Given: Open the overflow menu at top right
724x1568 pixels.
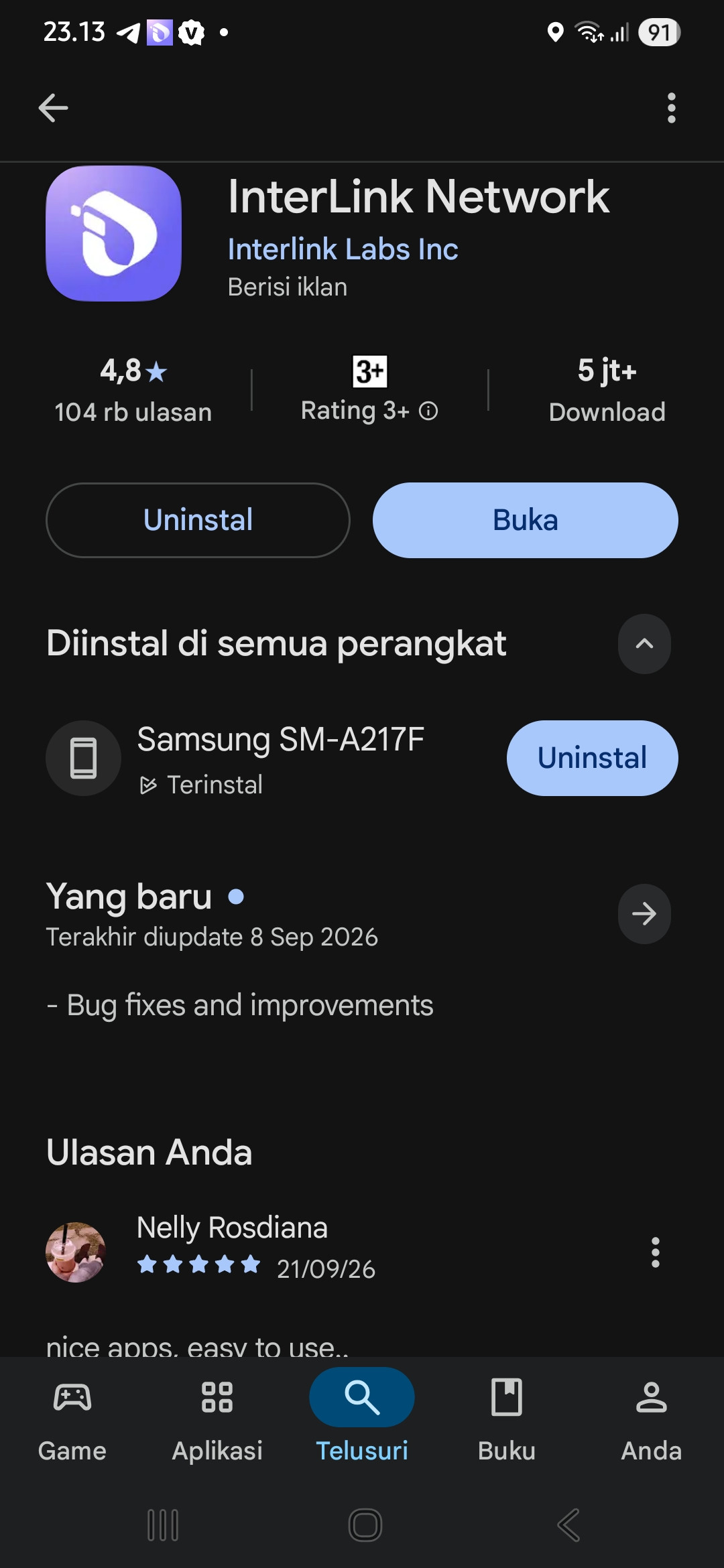Looking at the screenshot, I should coord(671,108).
